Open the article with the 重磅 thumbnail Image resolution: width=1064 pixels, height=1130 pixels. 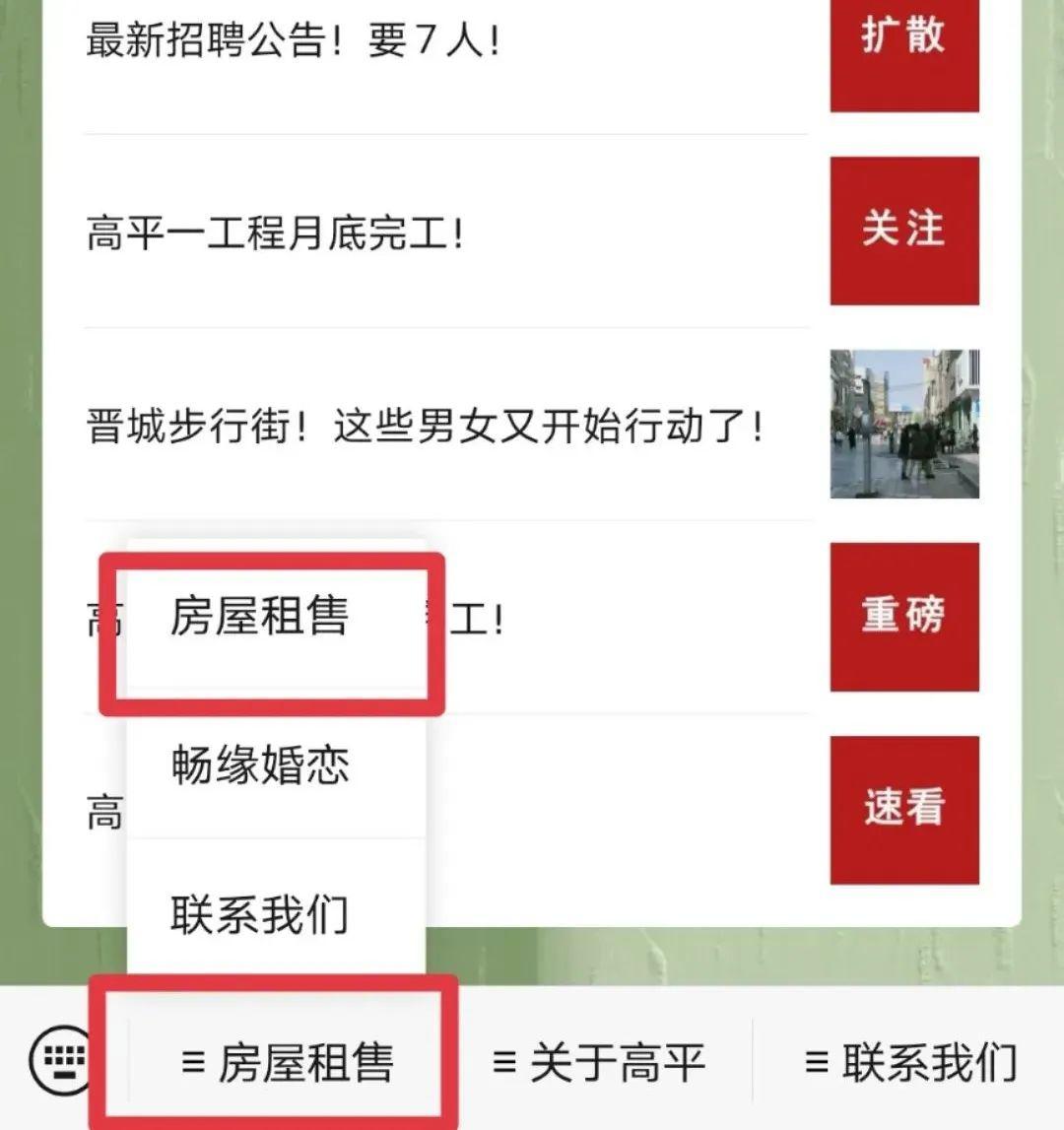[903, 617]
